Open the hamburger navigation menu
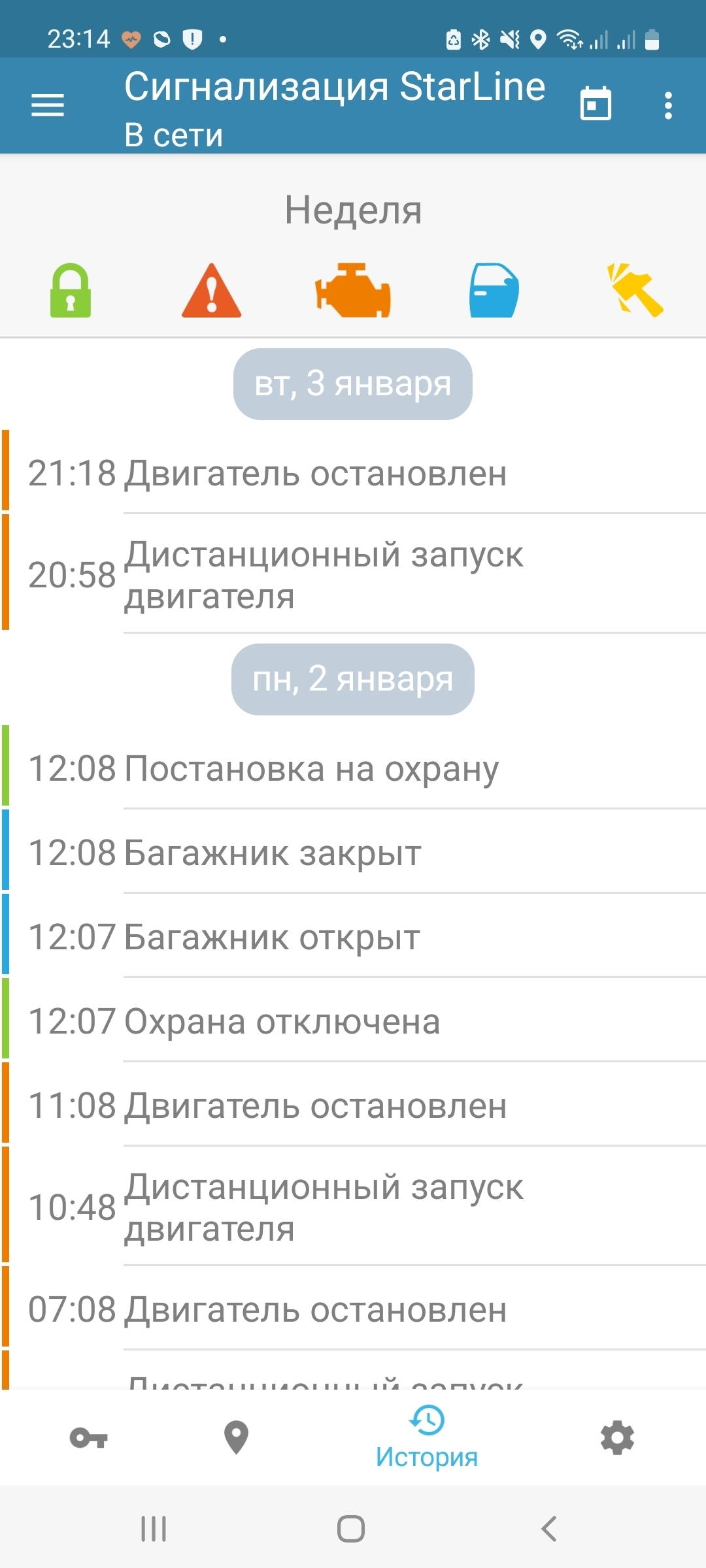Viewport: 706px width, 1568px height. (48, 105)
